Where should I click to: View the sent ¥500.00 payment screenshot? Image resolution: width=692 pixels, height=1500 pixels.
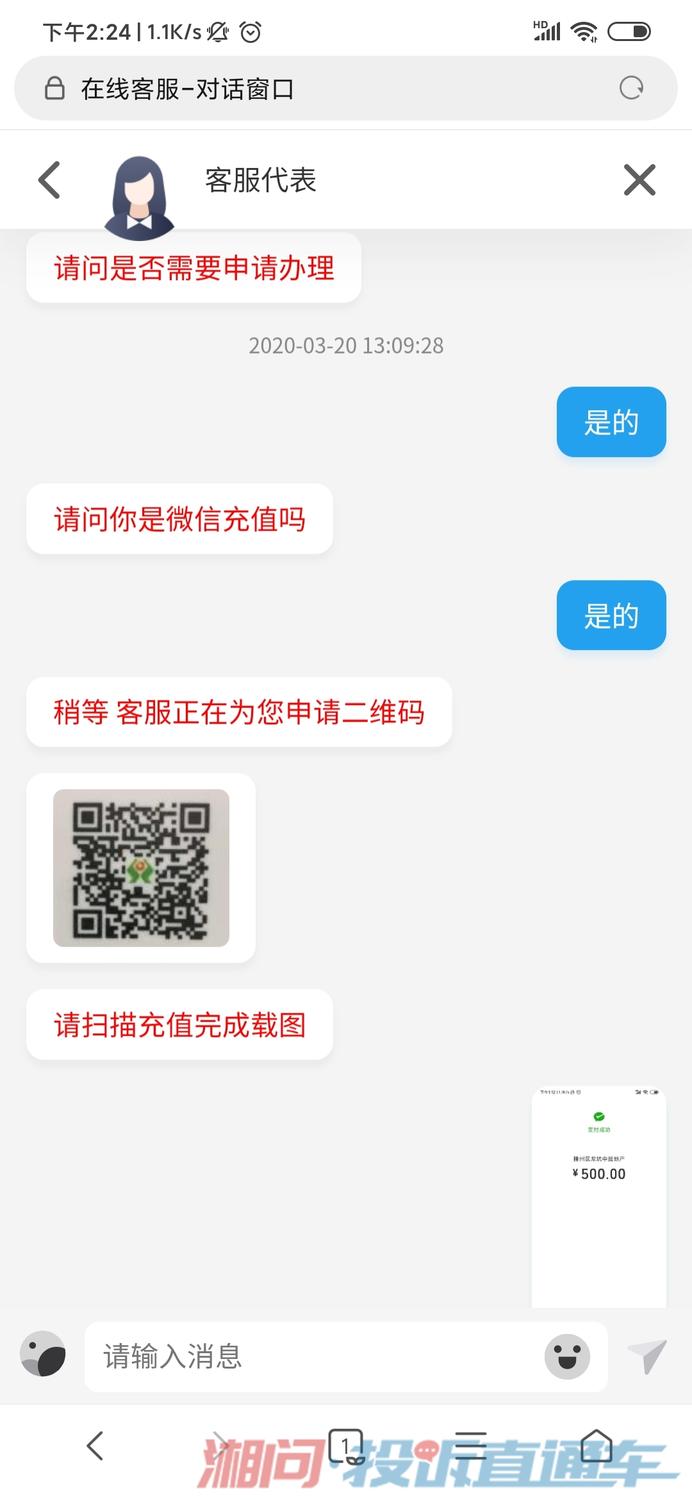(x=598, y=1196)
